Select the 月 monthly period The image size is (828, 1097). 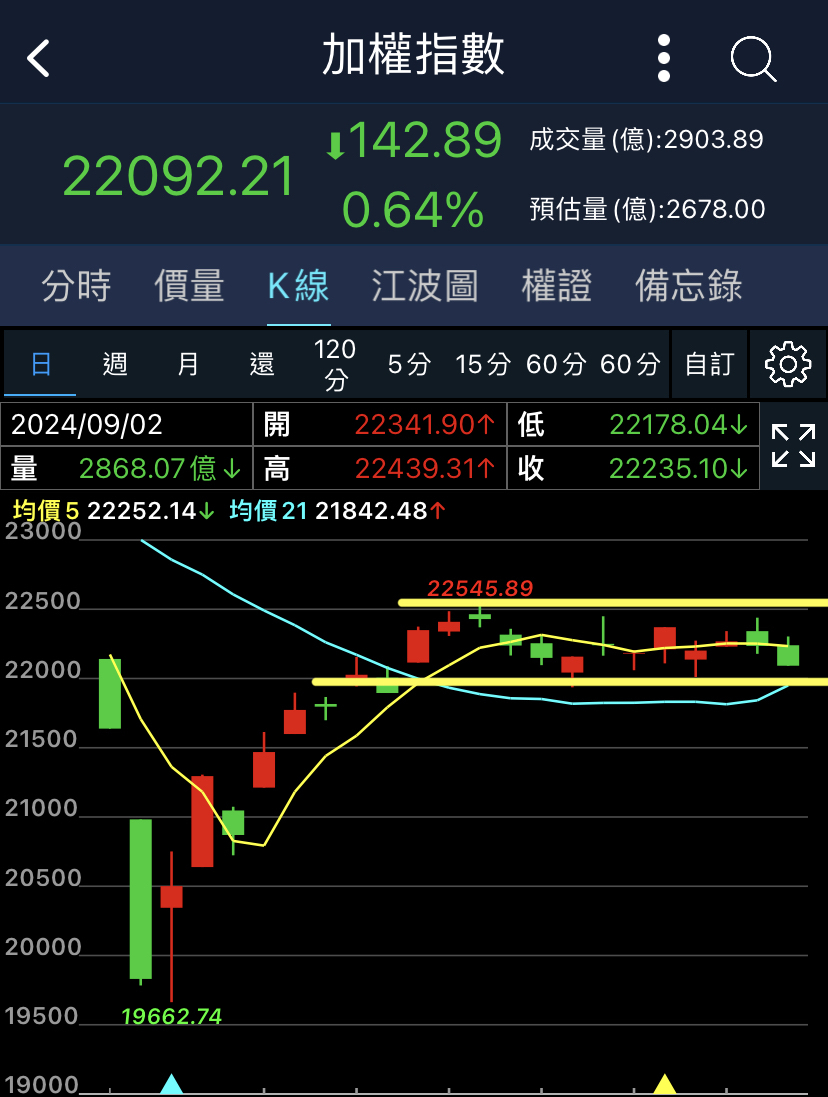click(188, 364)
